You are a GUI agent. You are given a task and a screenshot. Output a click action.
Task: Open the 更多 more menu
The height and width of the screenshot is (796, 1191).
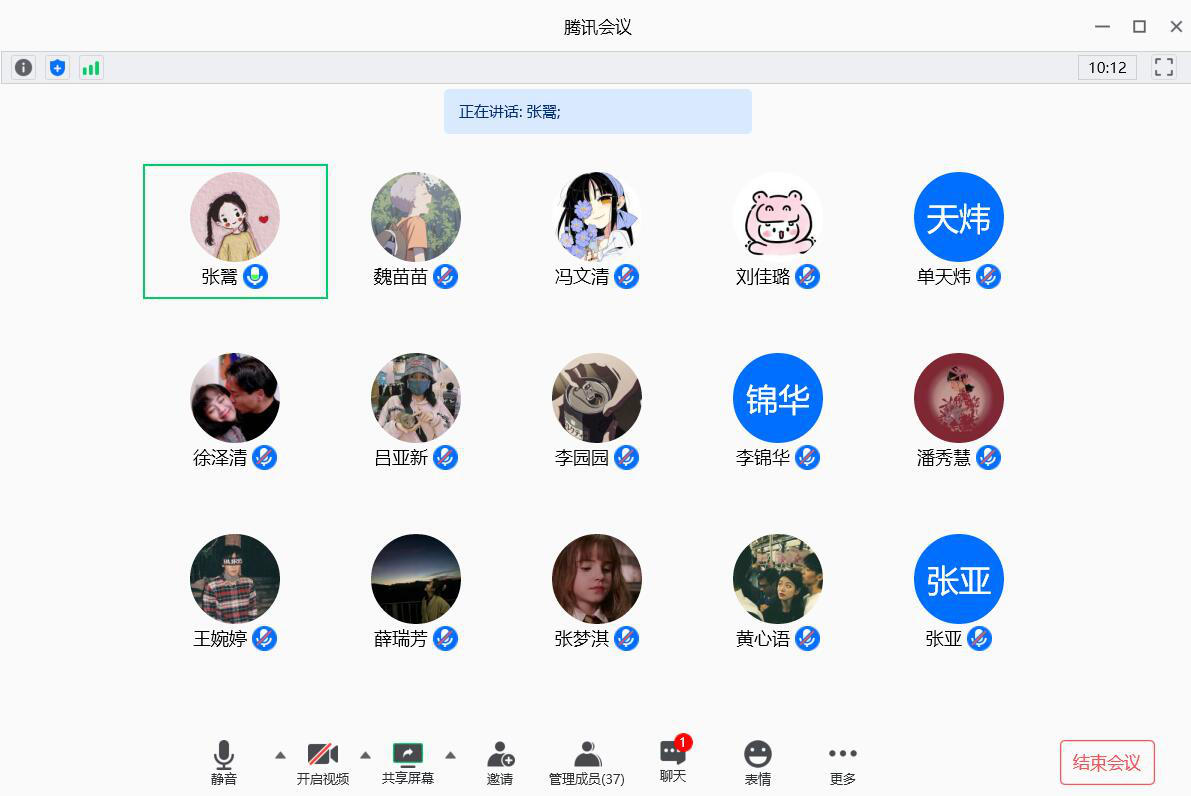point(843,762)
